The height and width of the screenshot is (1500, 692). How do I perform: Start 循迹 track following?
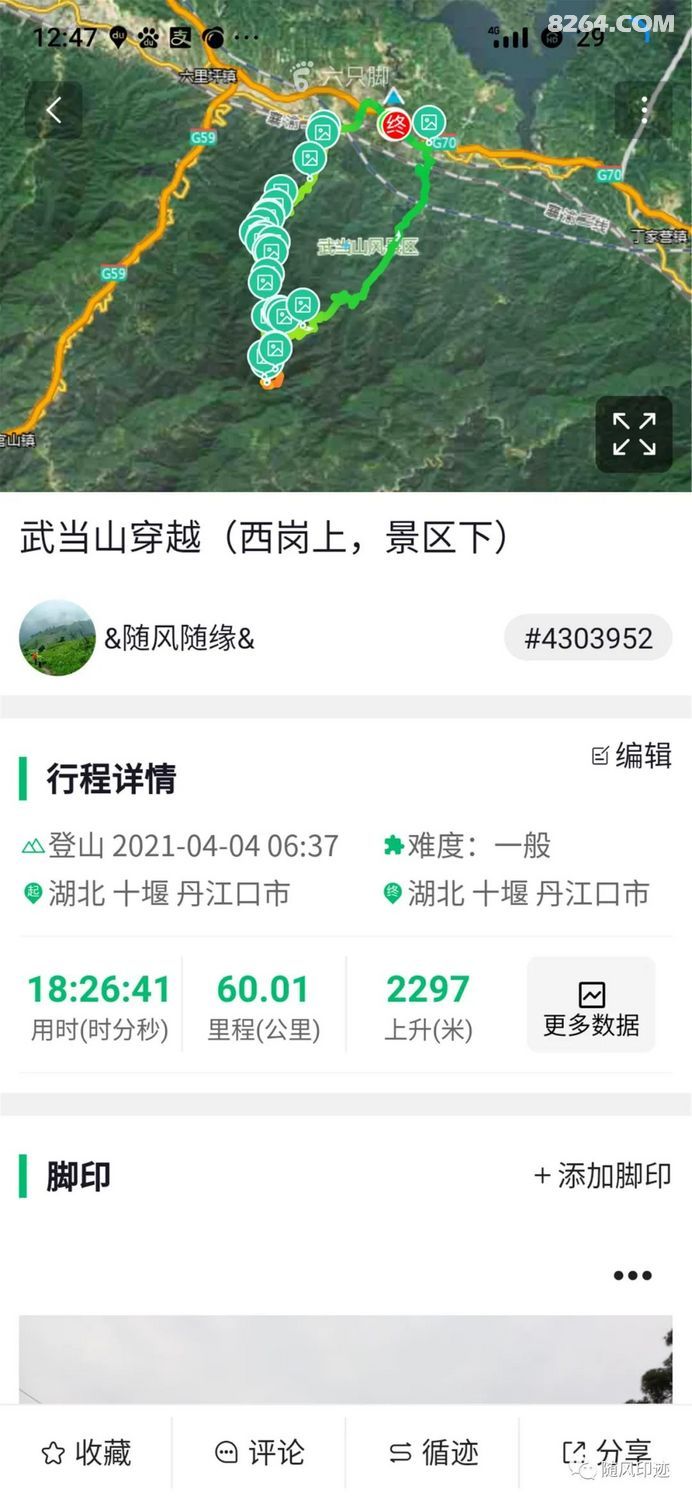(x=433, y=1452)
